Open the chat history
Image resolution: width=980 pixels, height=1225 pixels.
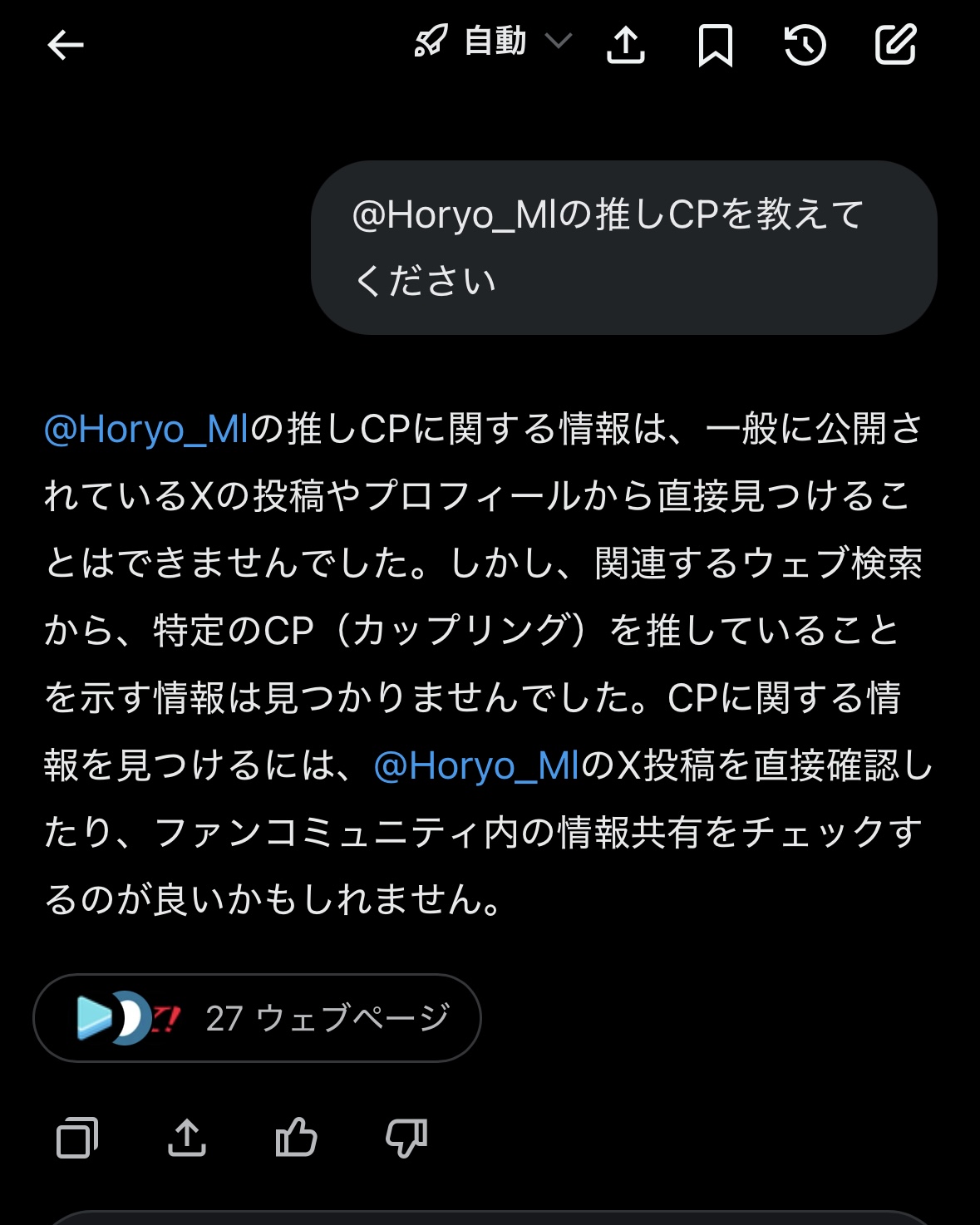pos(805,45)
